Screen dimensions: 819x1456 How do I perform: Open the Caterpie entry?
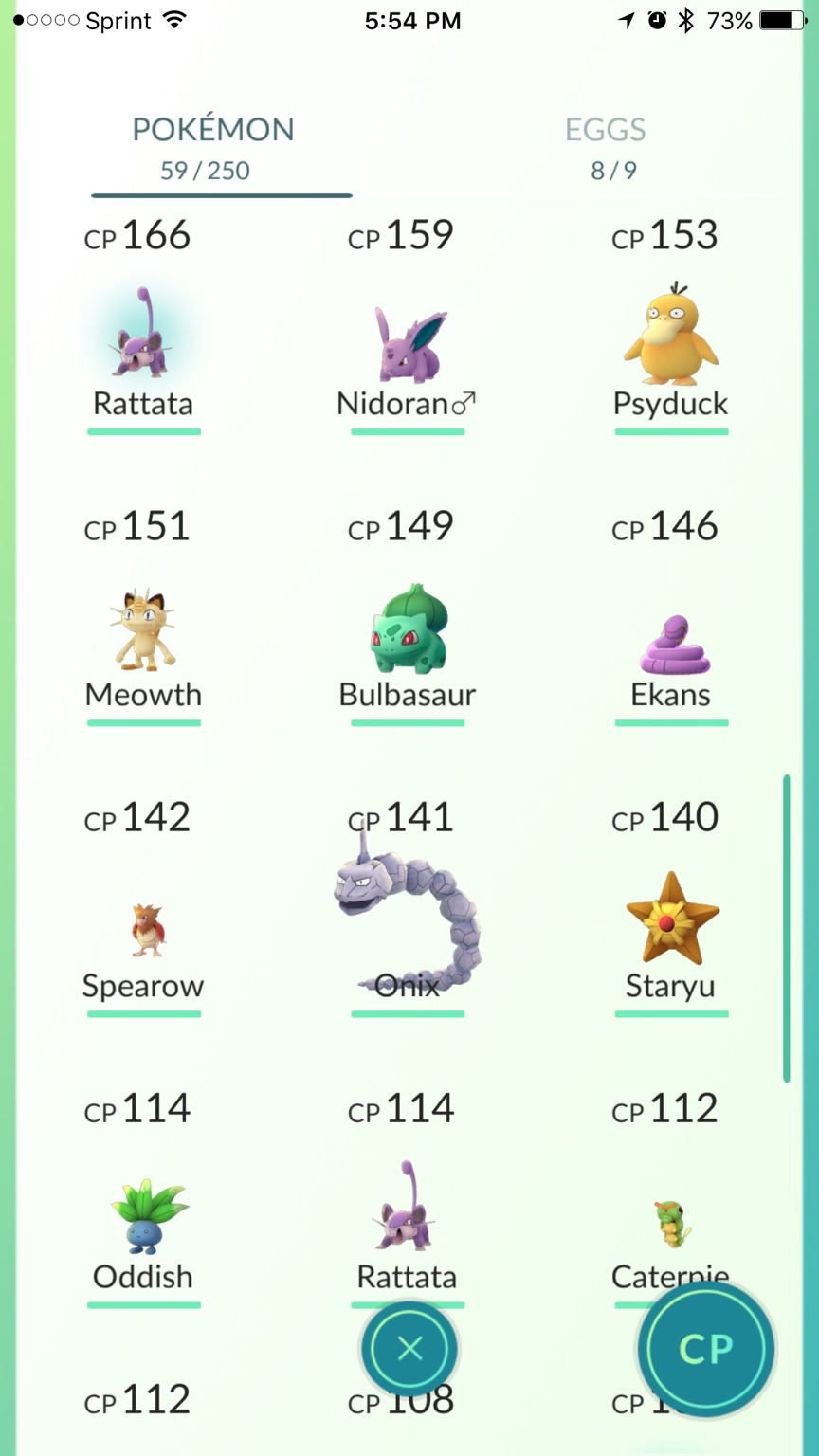[x=670, y=1228]
